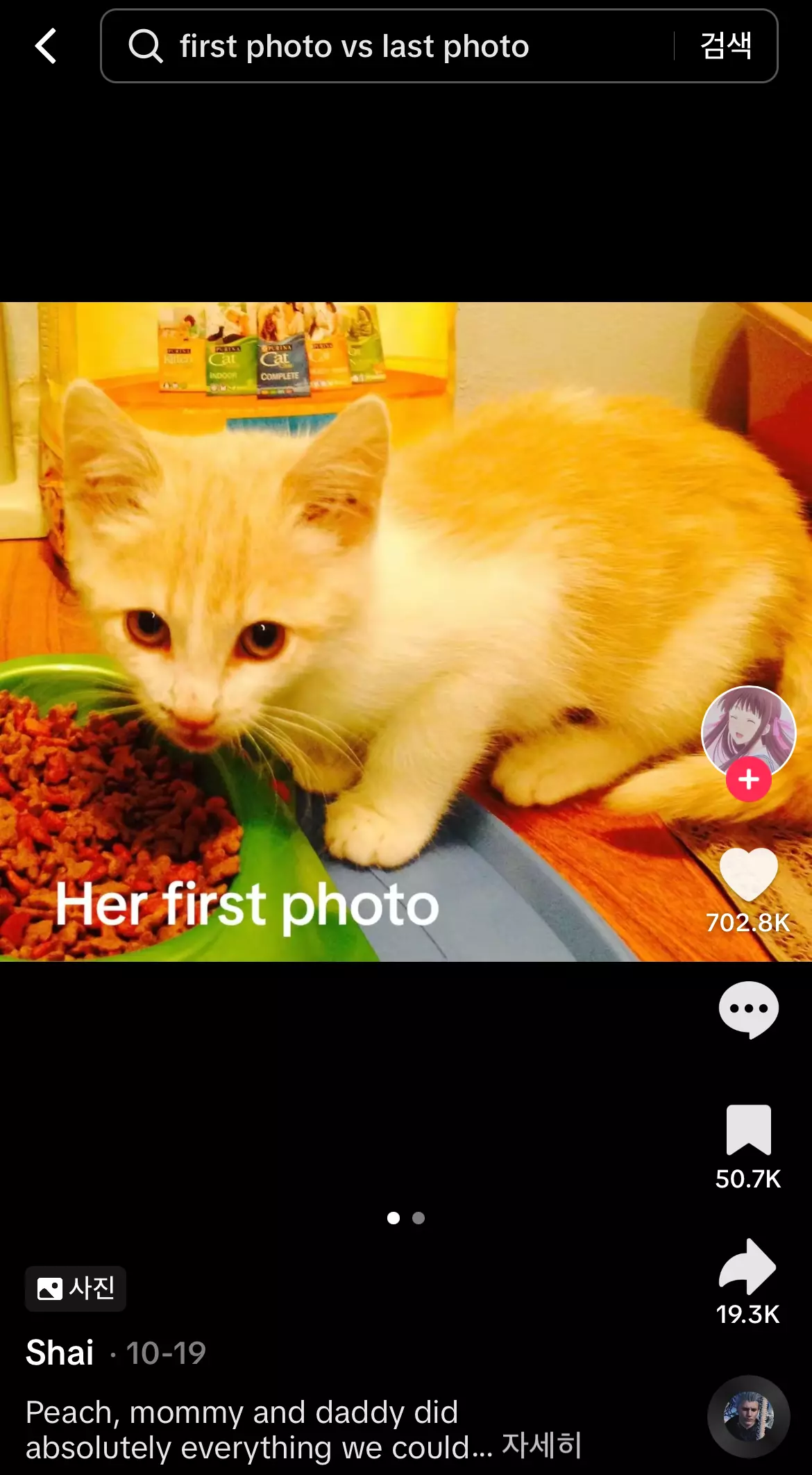Image resolution: width=812 pixels, height=1475 pixels.
Task: Go back with the top-left arrow
Action: [46, 47]
